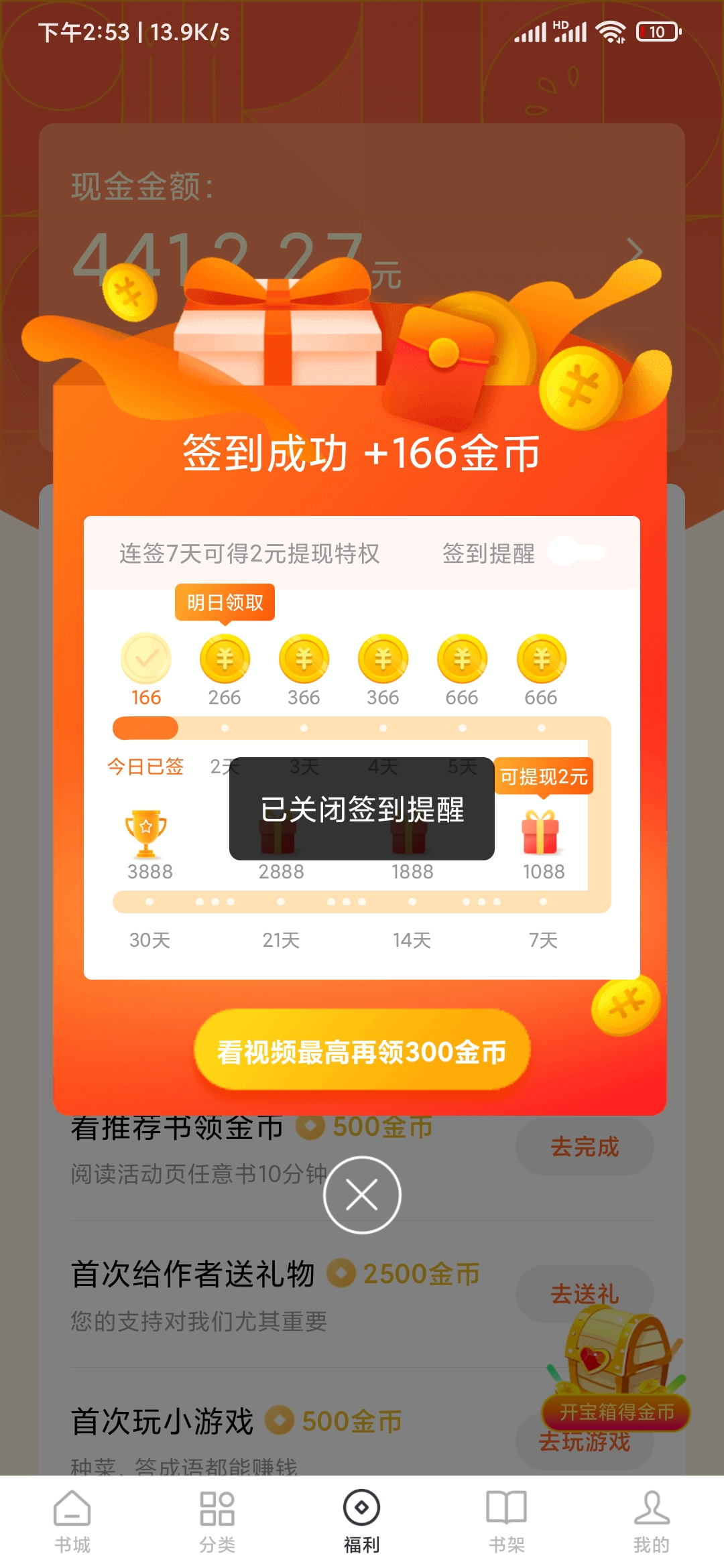The width and height of the screenshot is (724, 1568).
Task: Tap the 明日领取 label above day 2
Action: 225,603
